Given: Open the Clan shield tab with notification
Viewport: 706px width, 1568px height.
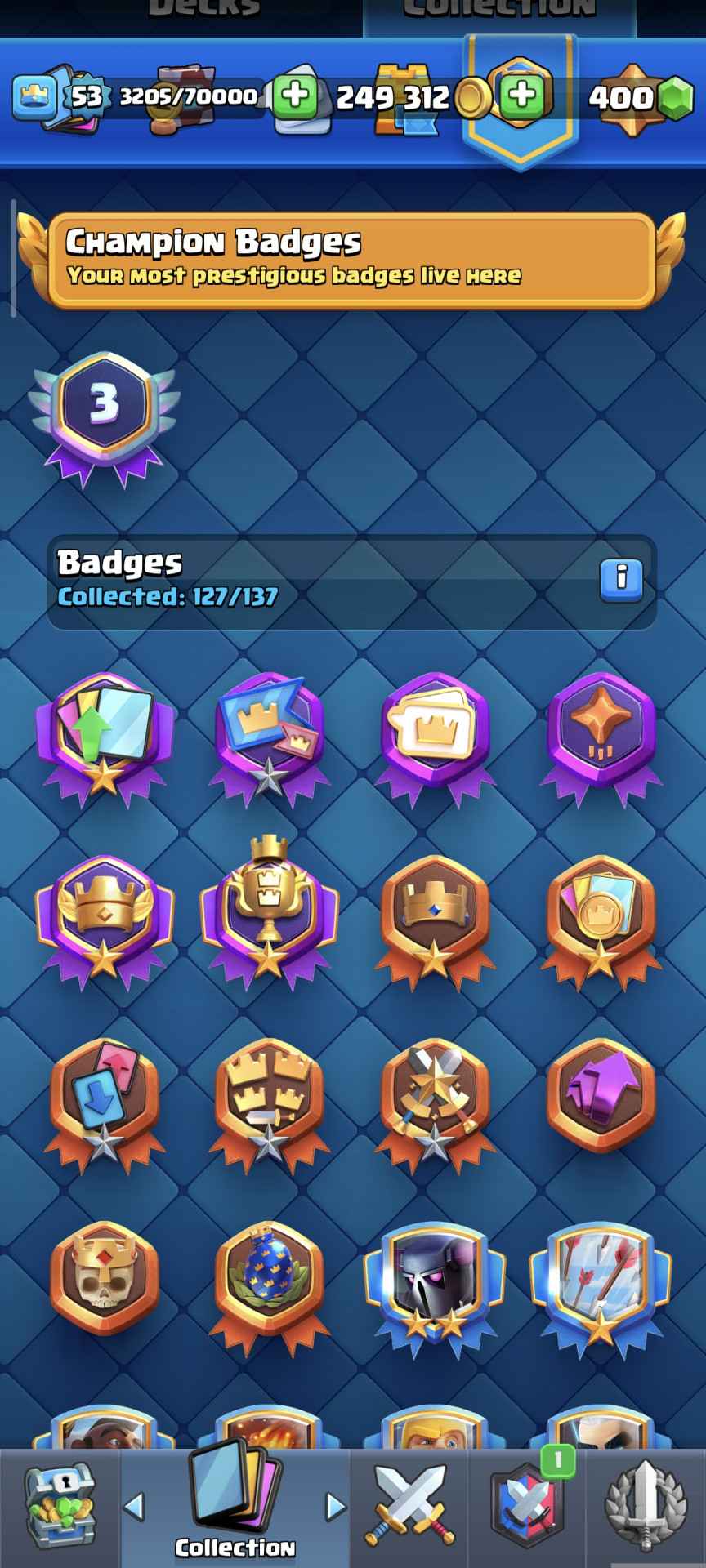Looking at the screenshot, I should point(529,1507).
